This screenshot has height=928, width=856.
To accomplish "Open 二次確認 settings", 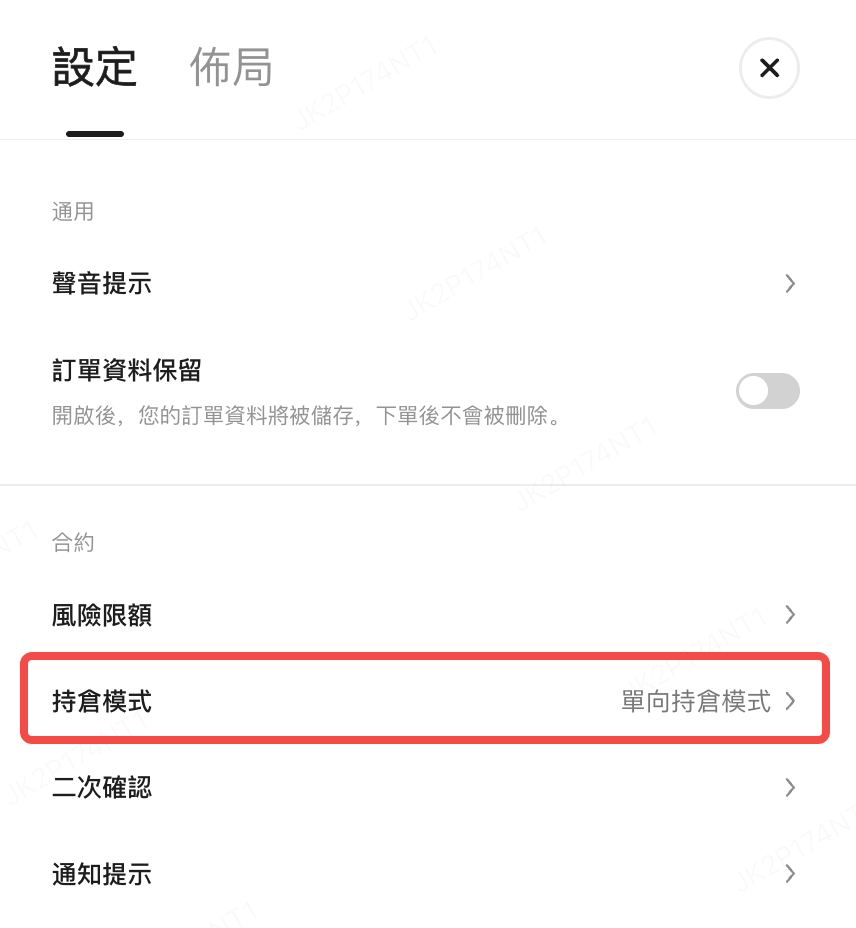I will coord(426,787).
